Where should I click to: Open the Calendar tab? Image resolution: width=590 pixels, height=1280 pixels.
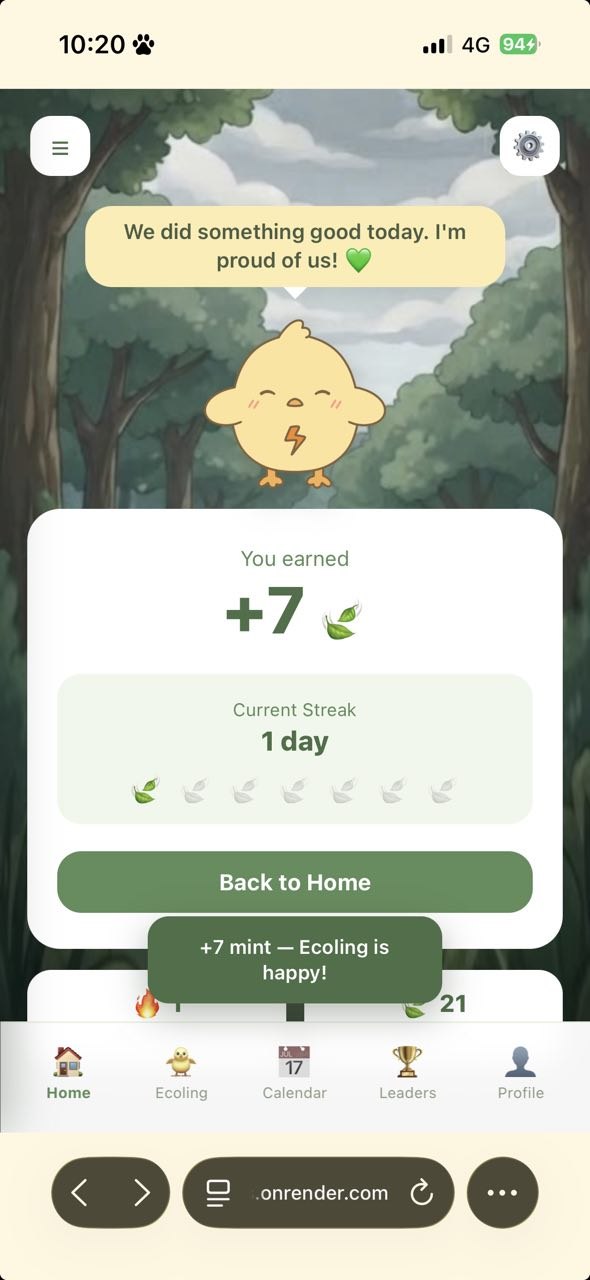point(294,1073)
